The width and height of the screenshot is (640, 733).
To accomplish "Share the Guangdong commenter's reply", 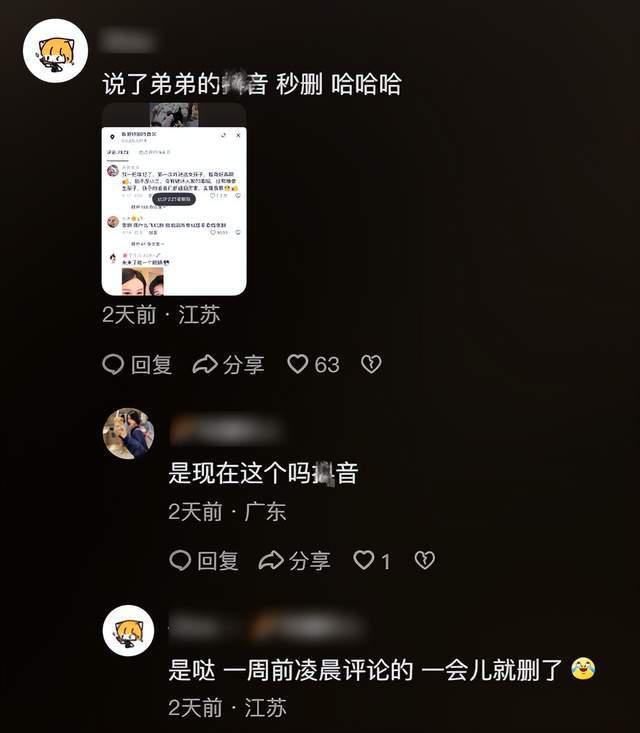I will click(x=294, y=561).
